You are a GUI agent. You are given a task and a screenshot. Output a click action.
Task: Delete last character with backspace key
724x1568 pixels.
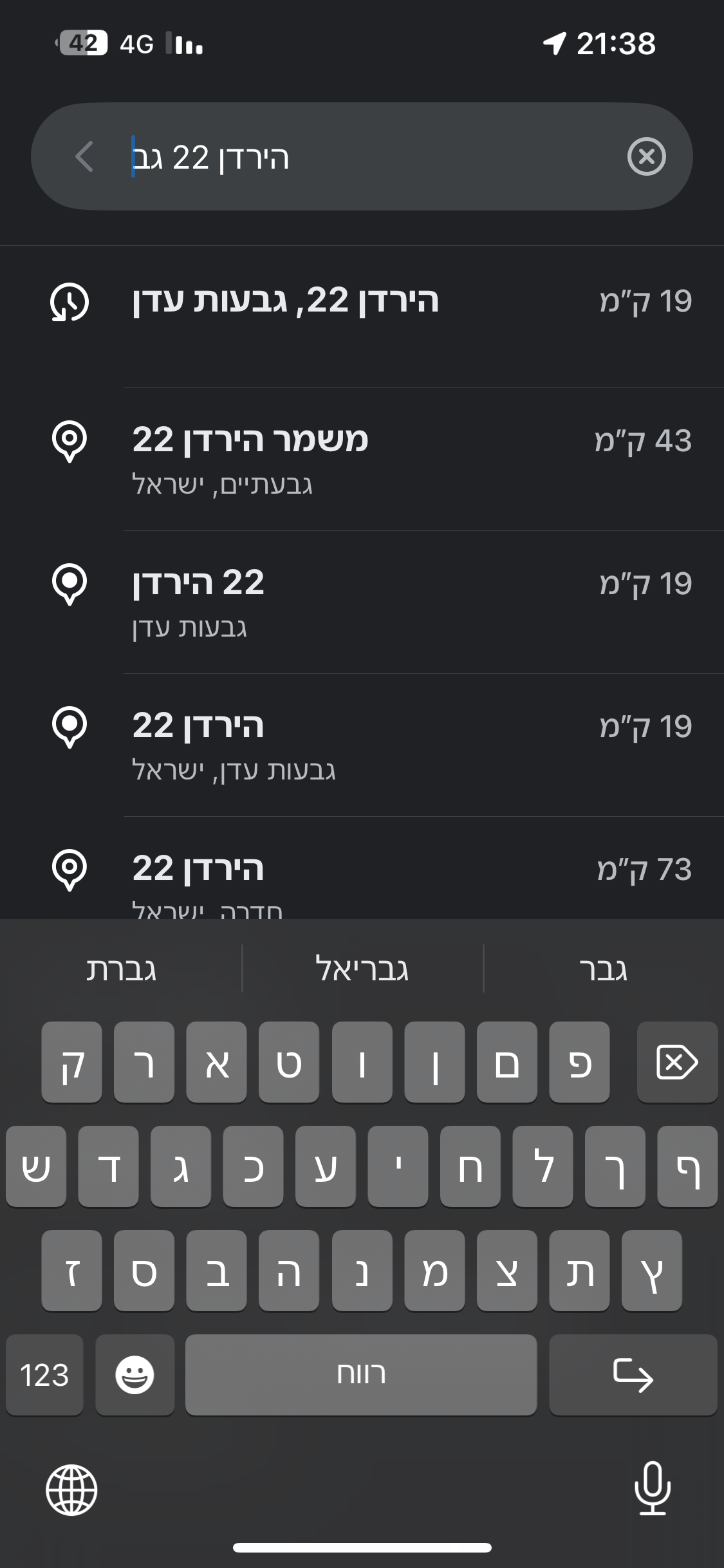677,1062
